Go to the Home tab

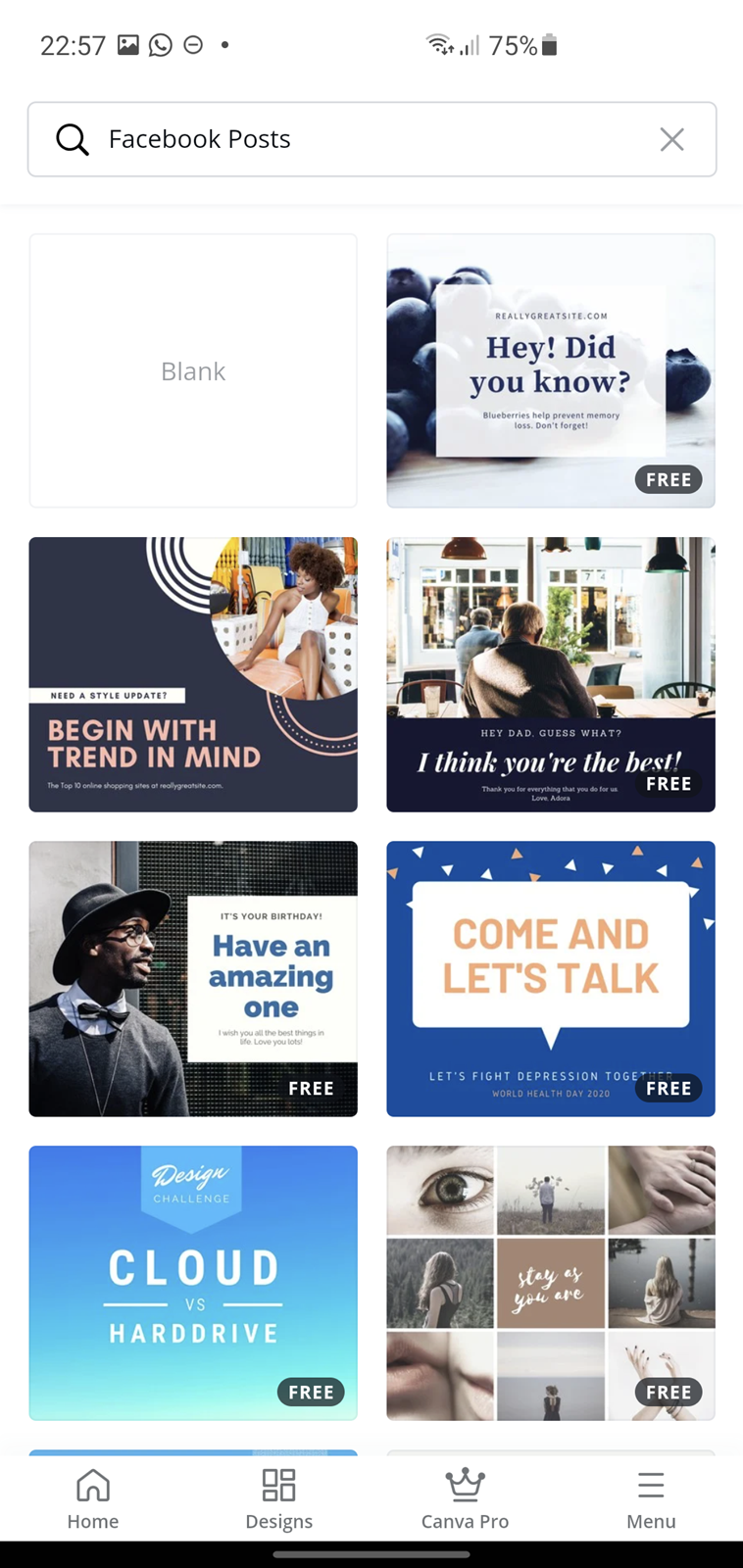tap(93, 1498)
